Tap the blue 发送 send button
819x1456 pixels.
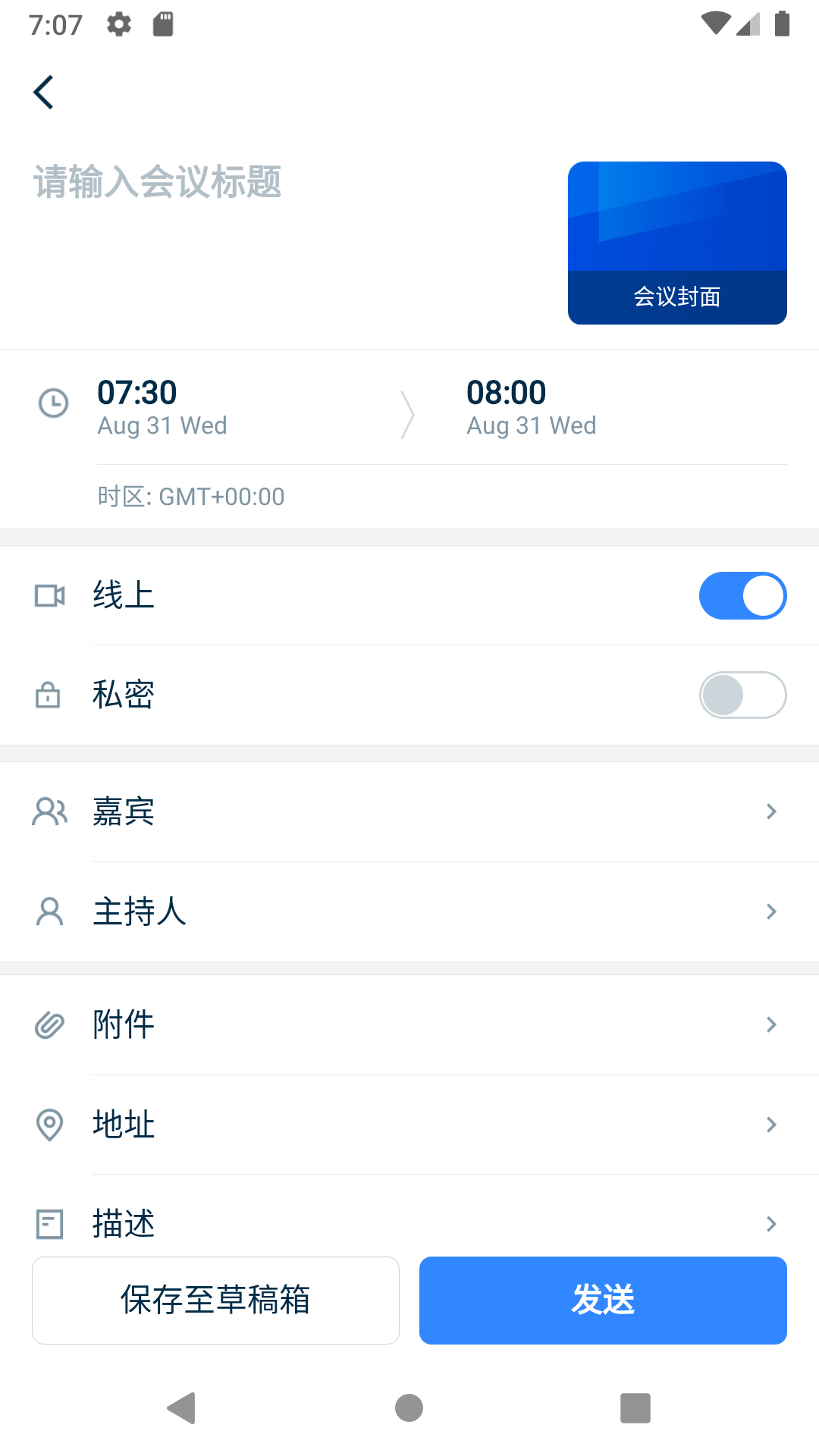(x=603, y=1300)
